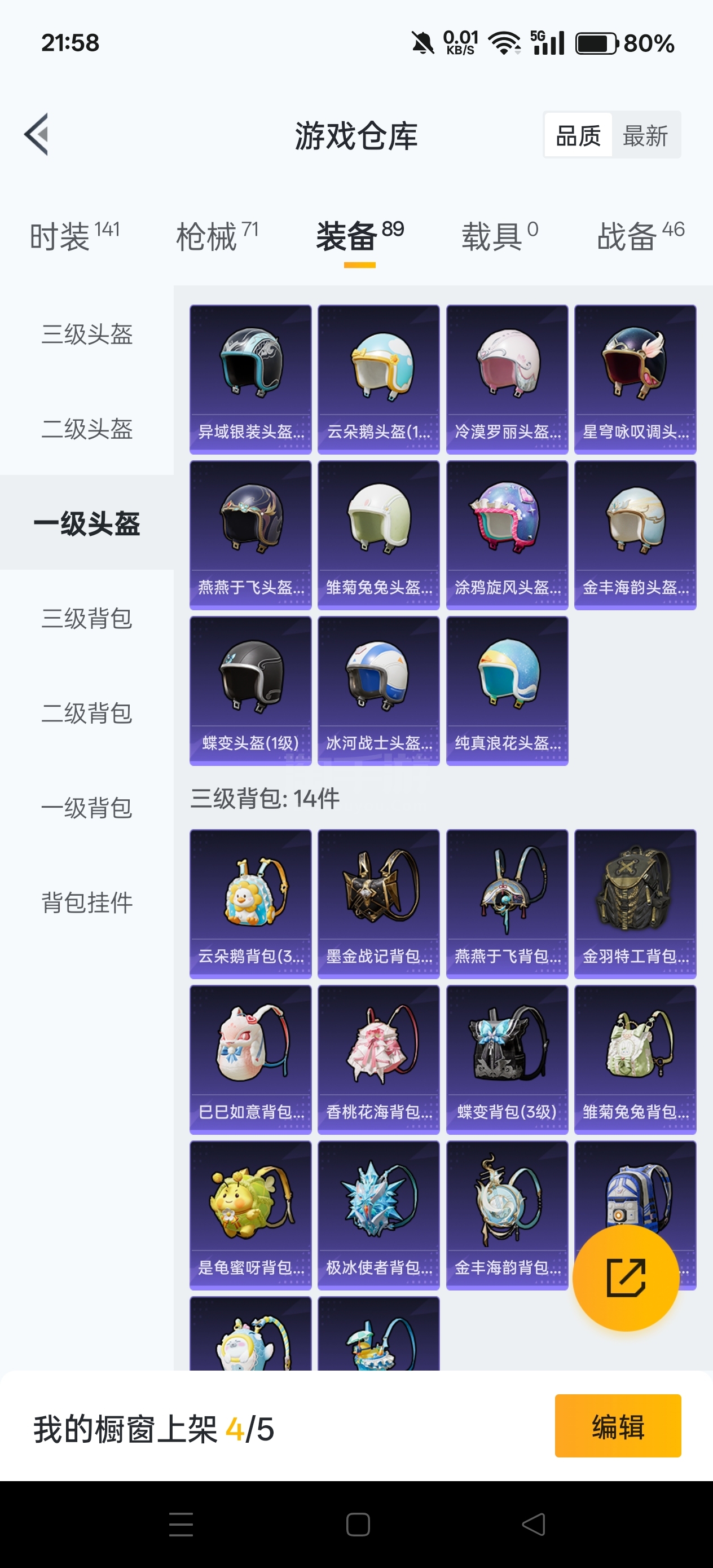View the 涂鸦旋风头盔 item

click(507, 535)
